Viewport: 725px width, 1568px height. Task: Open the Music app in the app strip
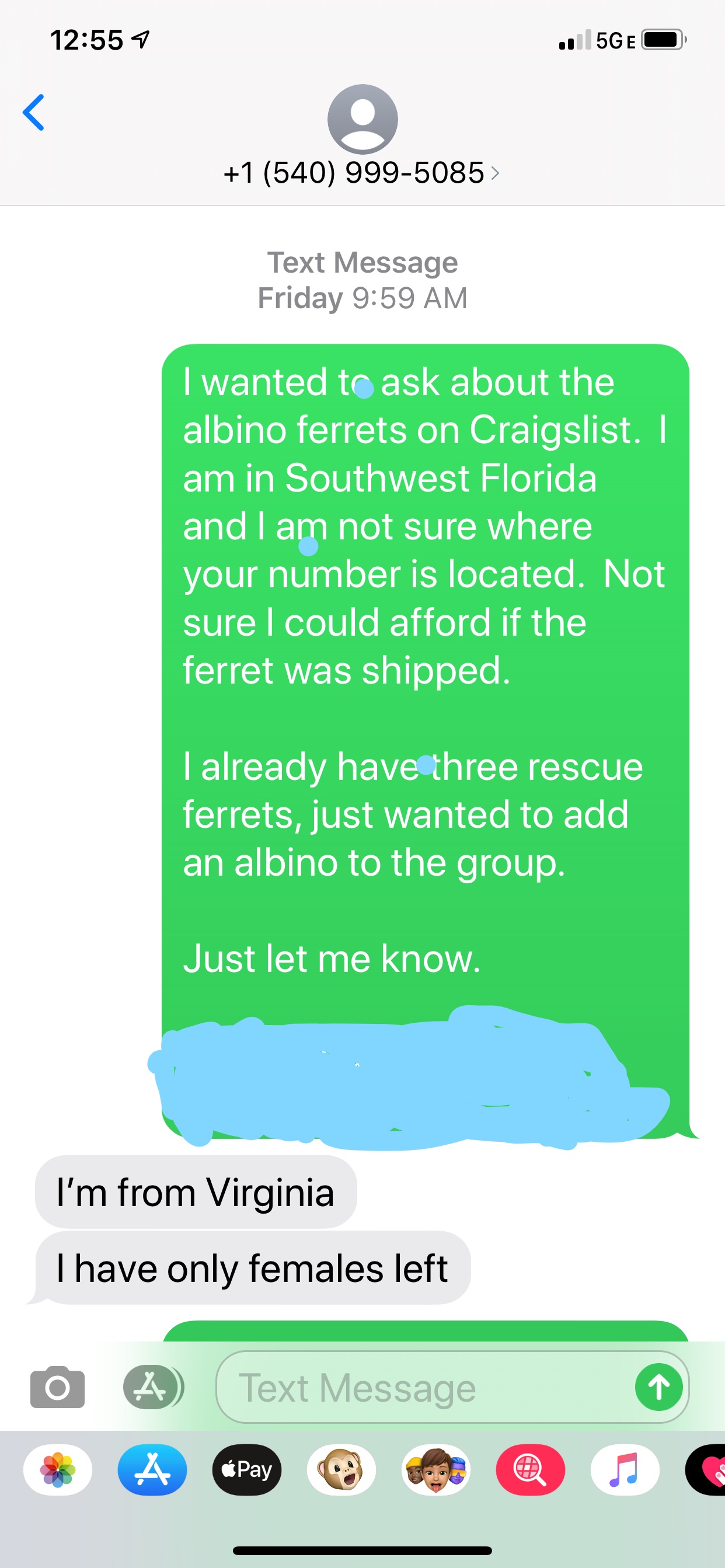[x=625, y=1469]
